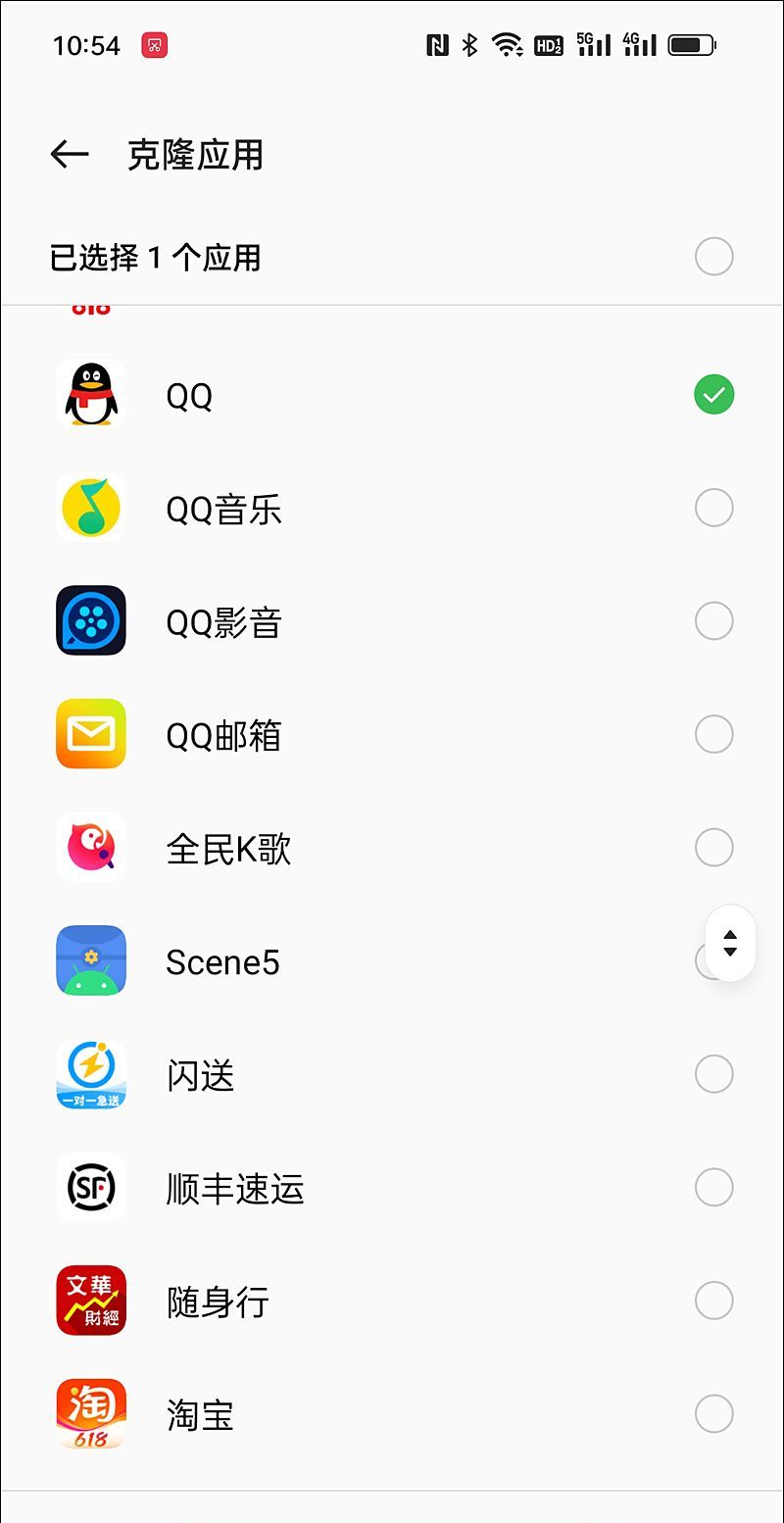Click the 顺丰速运 SF Express icon
This screenshot has width=784, height=1523.
[90, 1187]
